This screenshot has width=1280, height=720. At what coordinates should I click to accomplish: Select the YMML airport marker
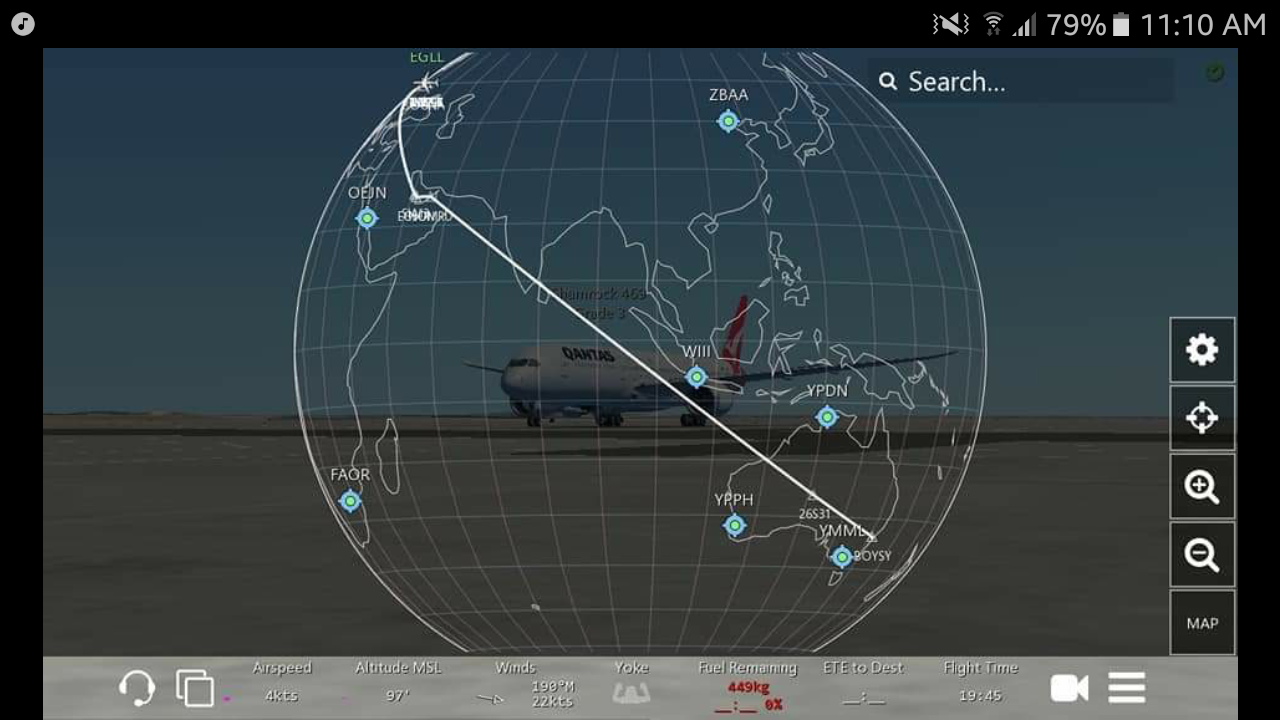coord(842,557)
